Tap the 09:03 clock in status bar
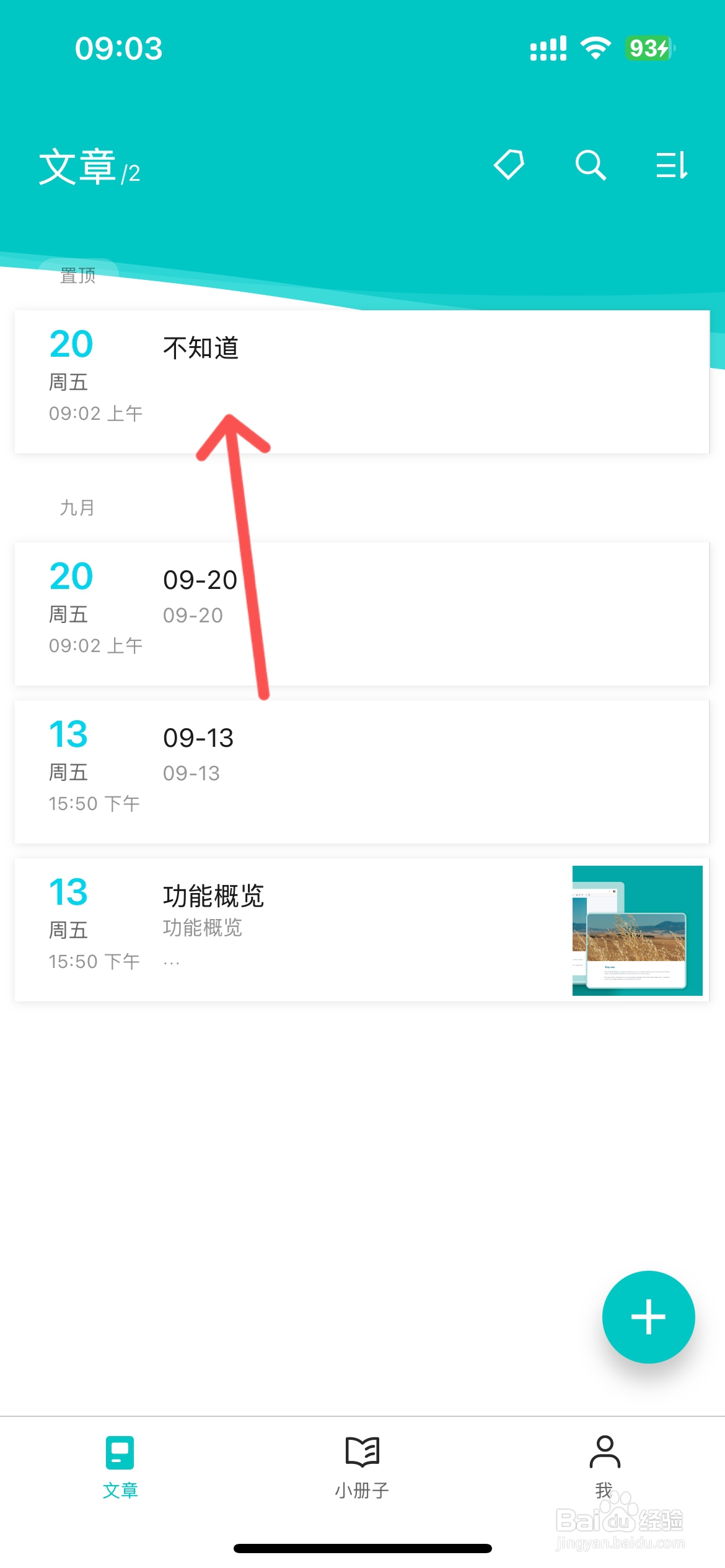 [119, 48]
